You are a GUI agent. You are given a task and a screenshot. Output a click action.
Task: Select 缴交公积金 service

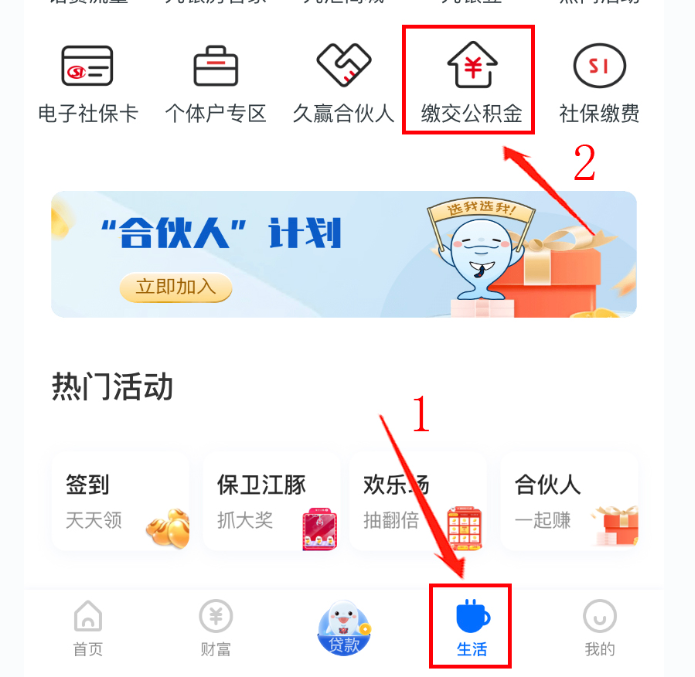[x=471, y=83]
